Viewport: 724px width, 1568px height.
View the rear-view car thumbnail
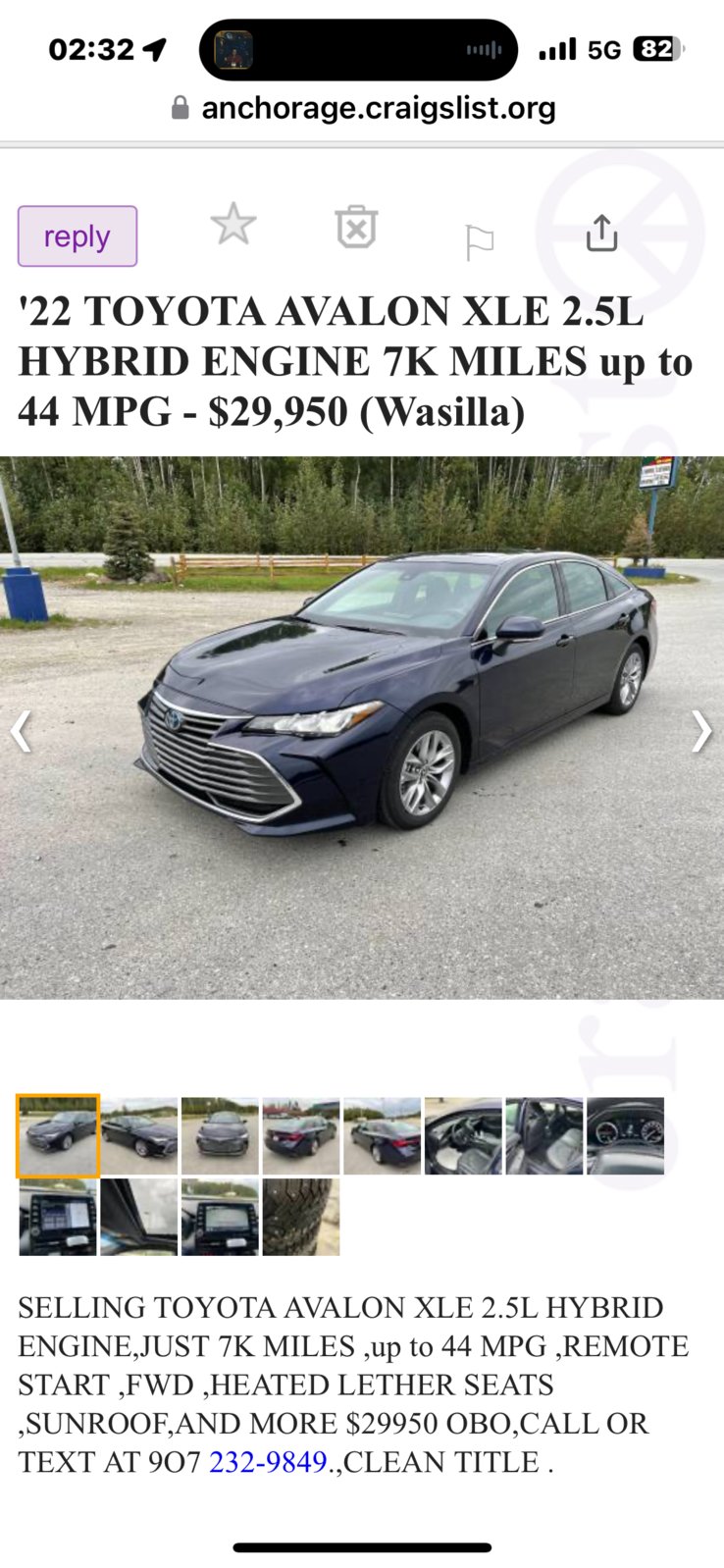301,1136
